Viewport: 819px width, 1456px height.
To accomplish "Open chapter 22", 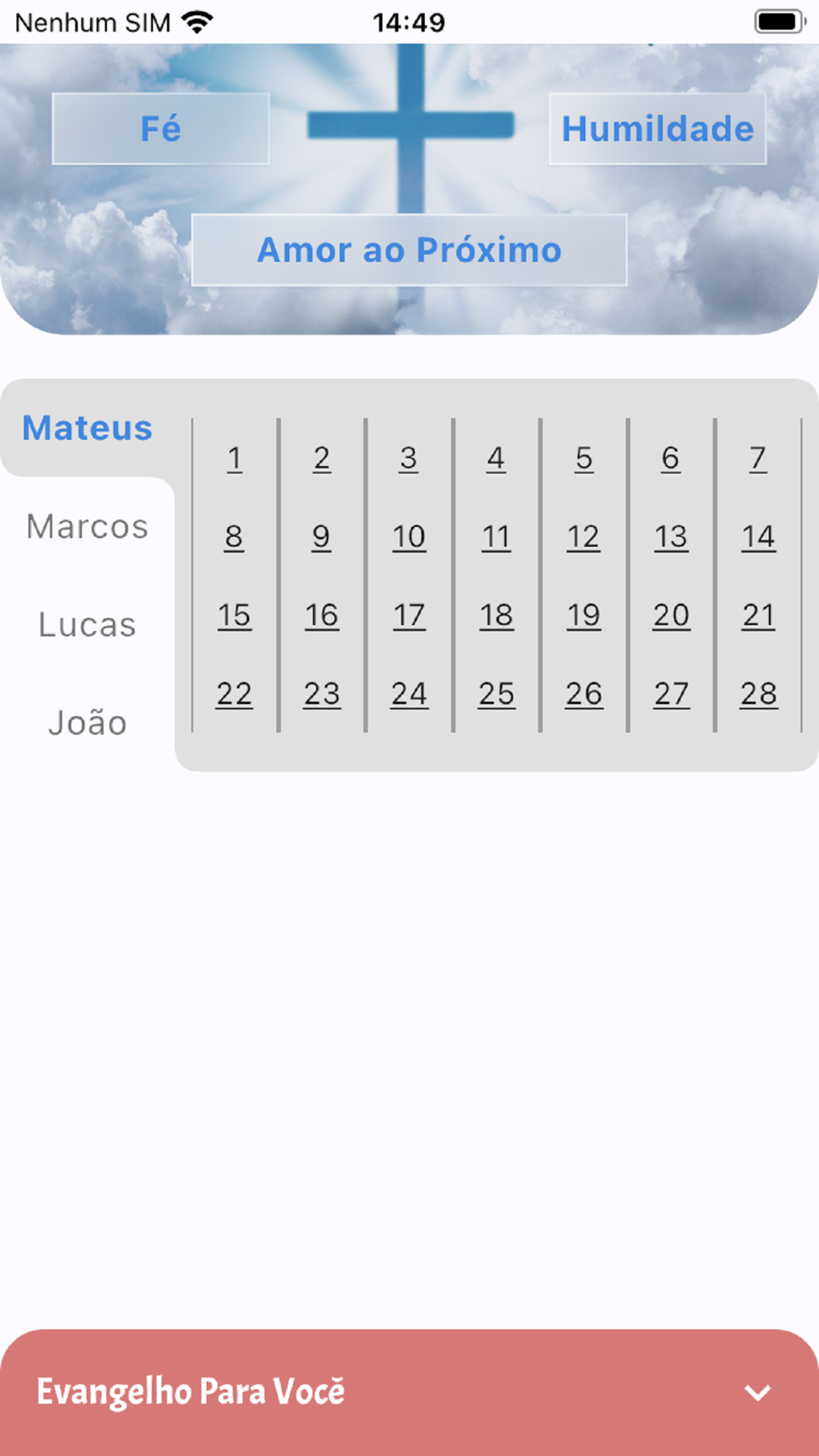I will click(234, 694).
